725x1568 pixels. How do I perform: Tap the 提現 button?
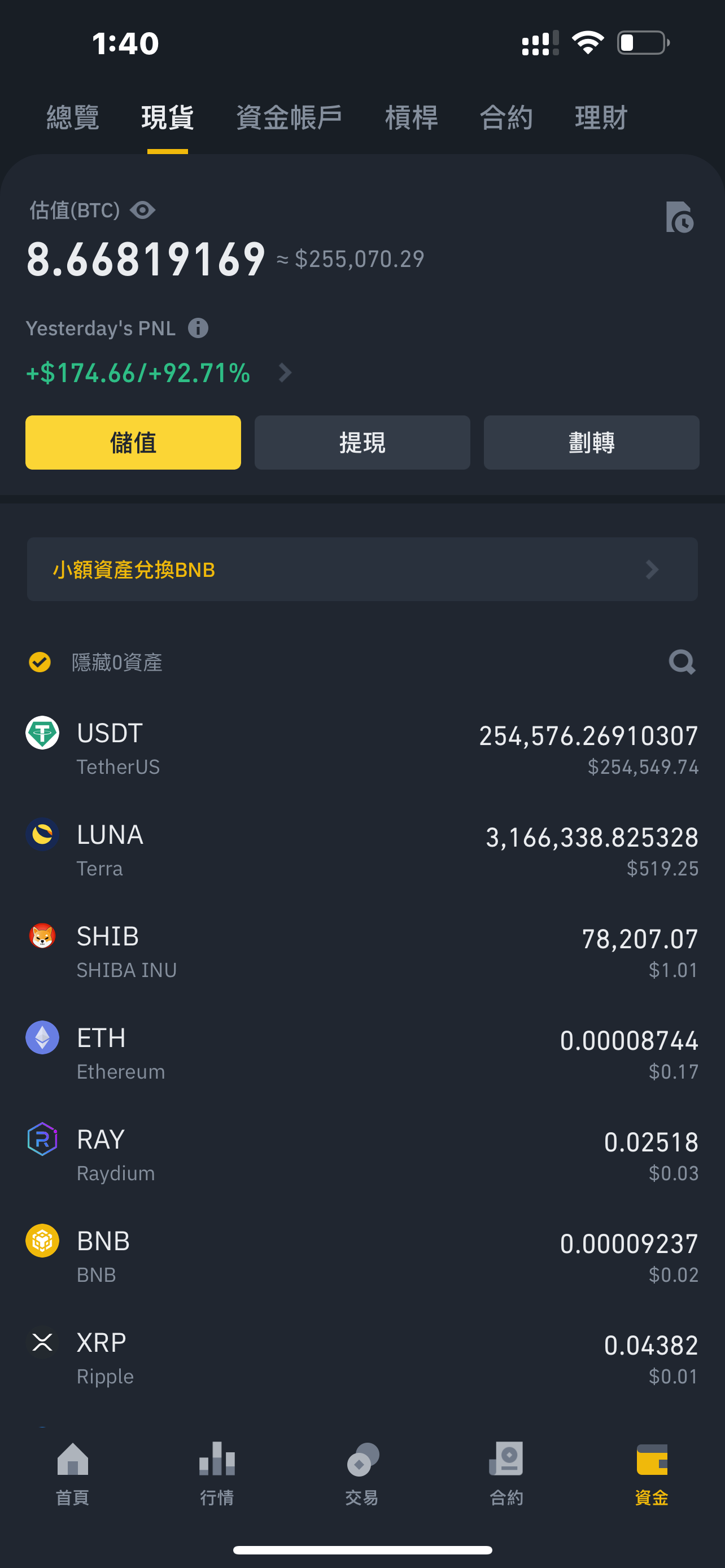pyautogui.click(x=362, y=443)
